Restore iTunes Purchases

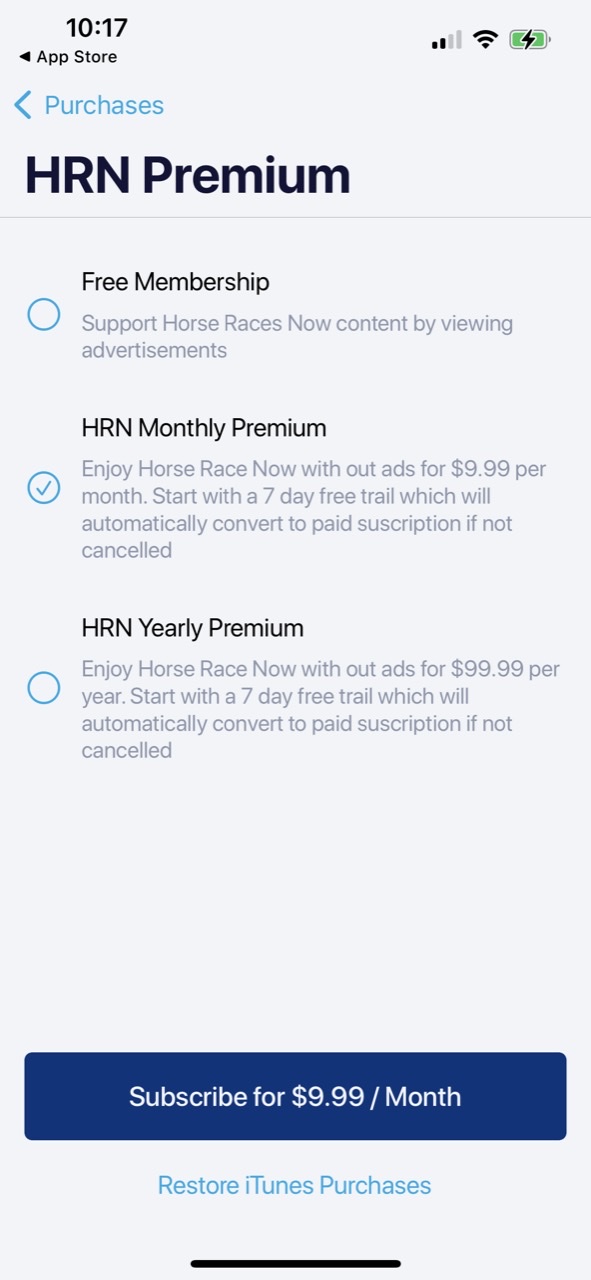click(295, 1185)
